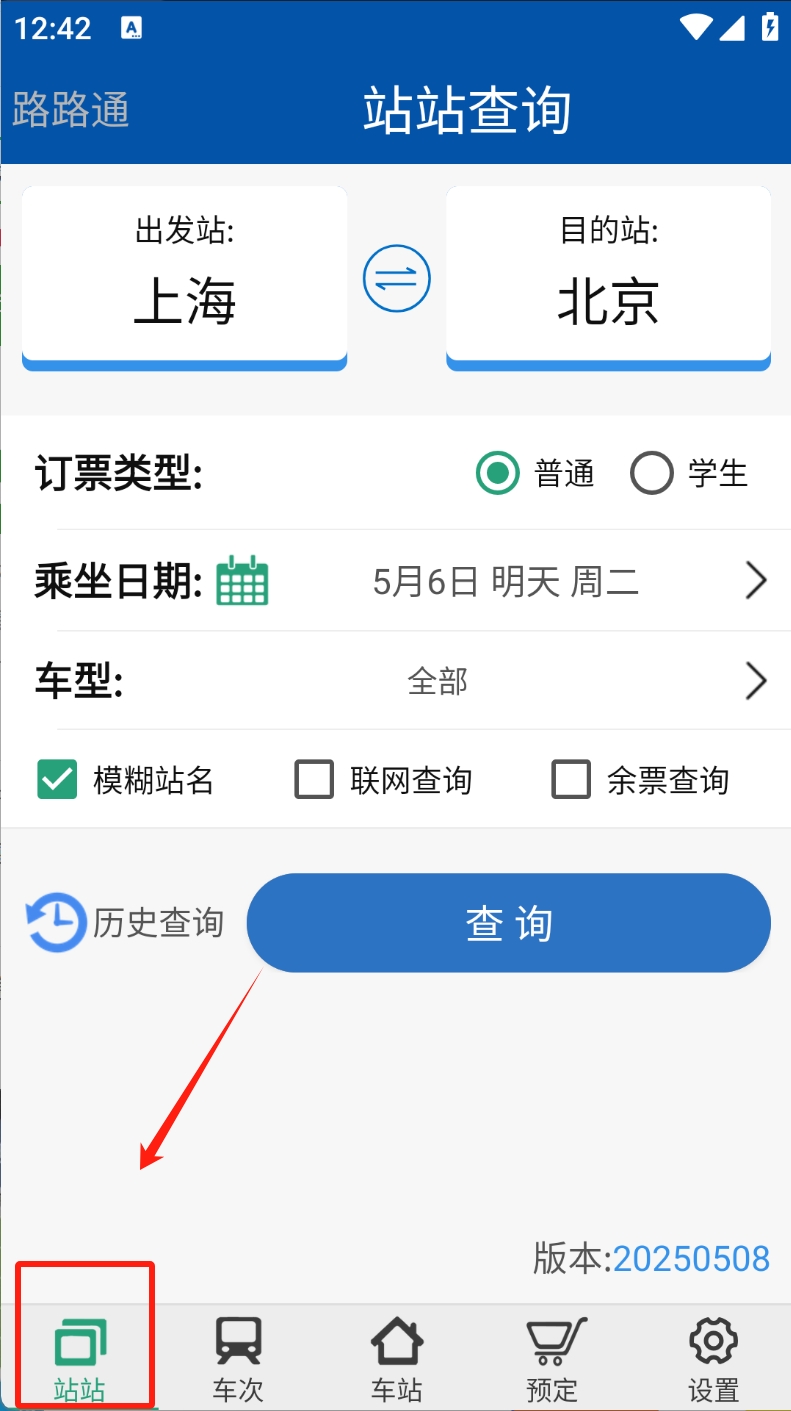This screenshot has width=791, height=1411.
Task: Change the departure station 上海
Action: click(184, 277)
